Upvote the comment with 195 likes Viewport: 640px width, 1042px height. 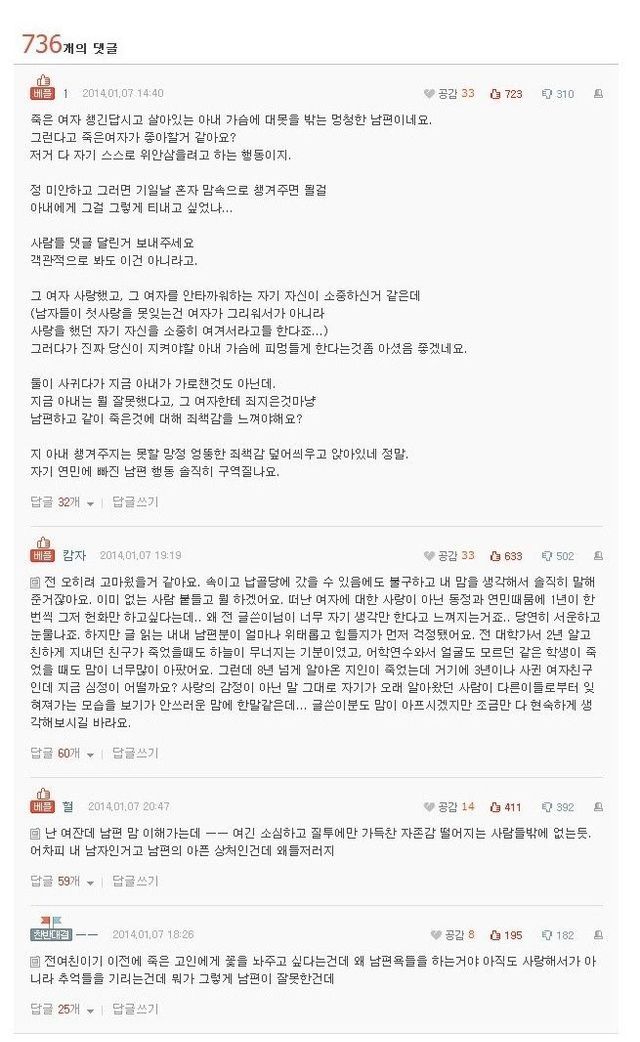pos(506,935)
